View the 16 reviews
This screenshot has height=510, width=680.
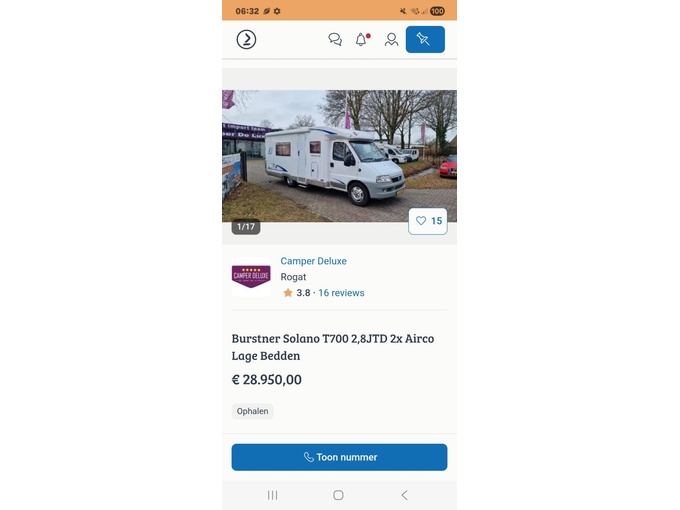tap(341, 293)
